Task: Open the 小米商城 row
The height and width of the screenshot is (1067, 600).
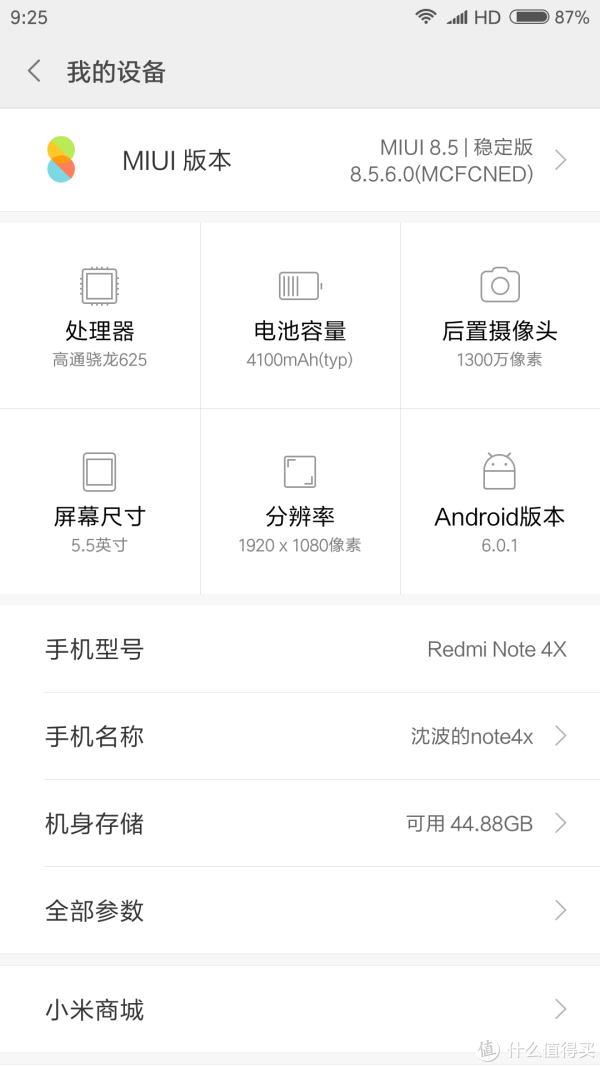Action: (x=300, y=1010)
